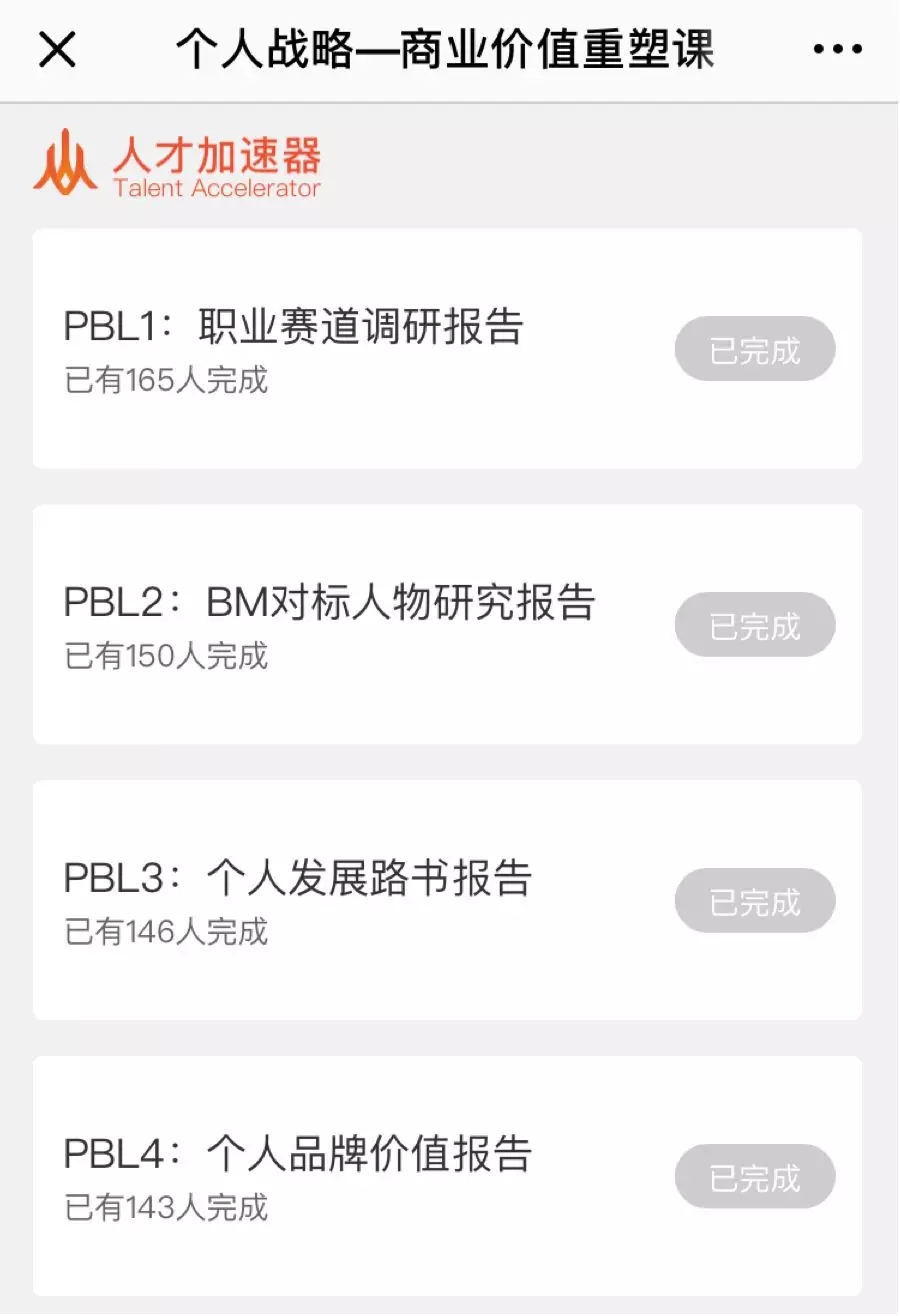900x1316 pixels.
Task: Tap 已完成 button for PBL4
Action: click(755, 1177)
